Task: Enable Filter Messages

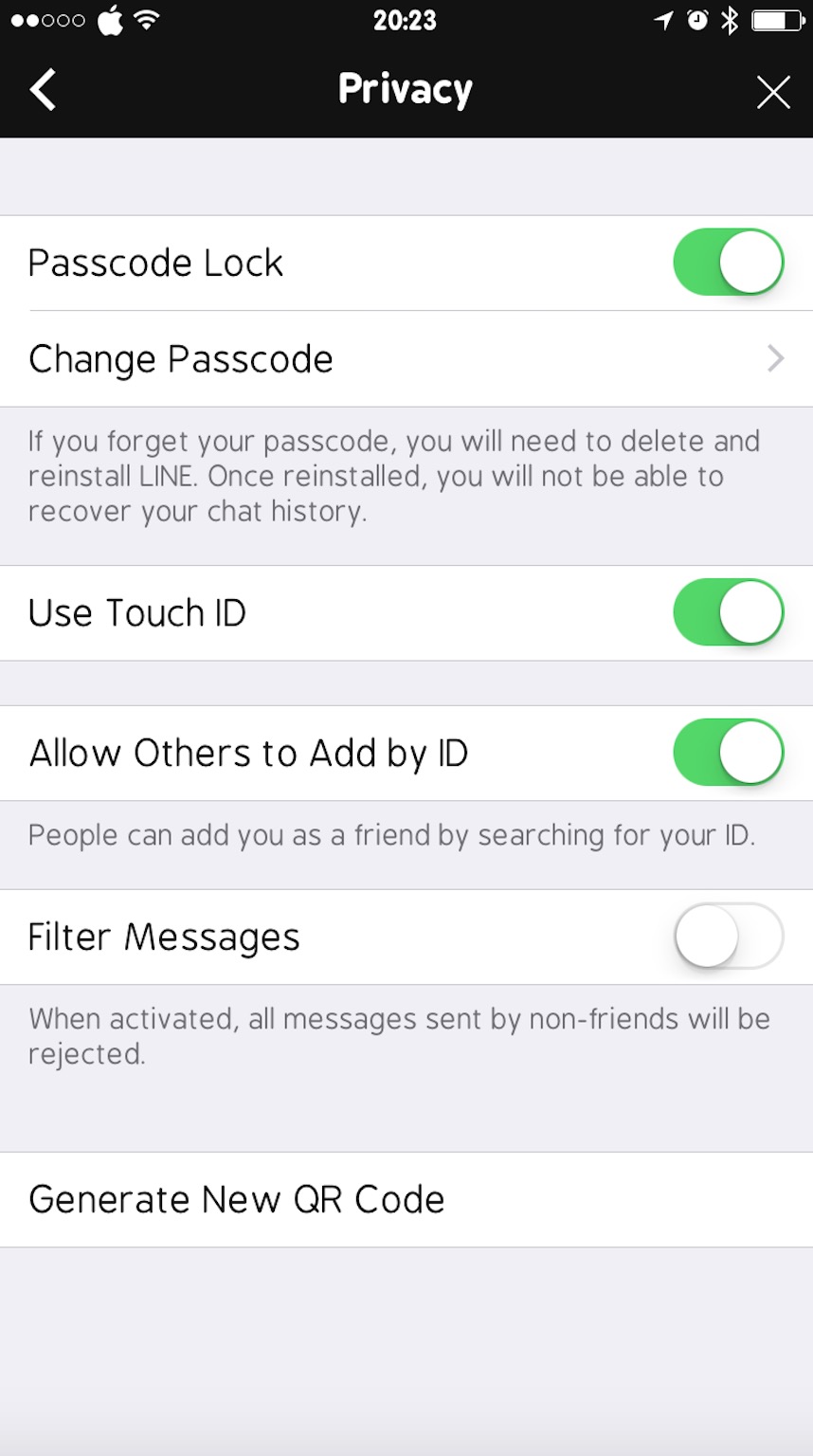Action: (x=729, y=937)
